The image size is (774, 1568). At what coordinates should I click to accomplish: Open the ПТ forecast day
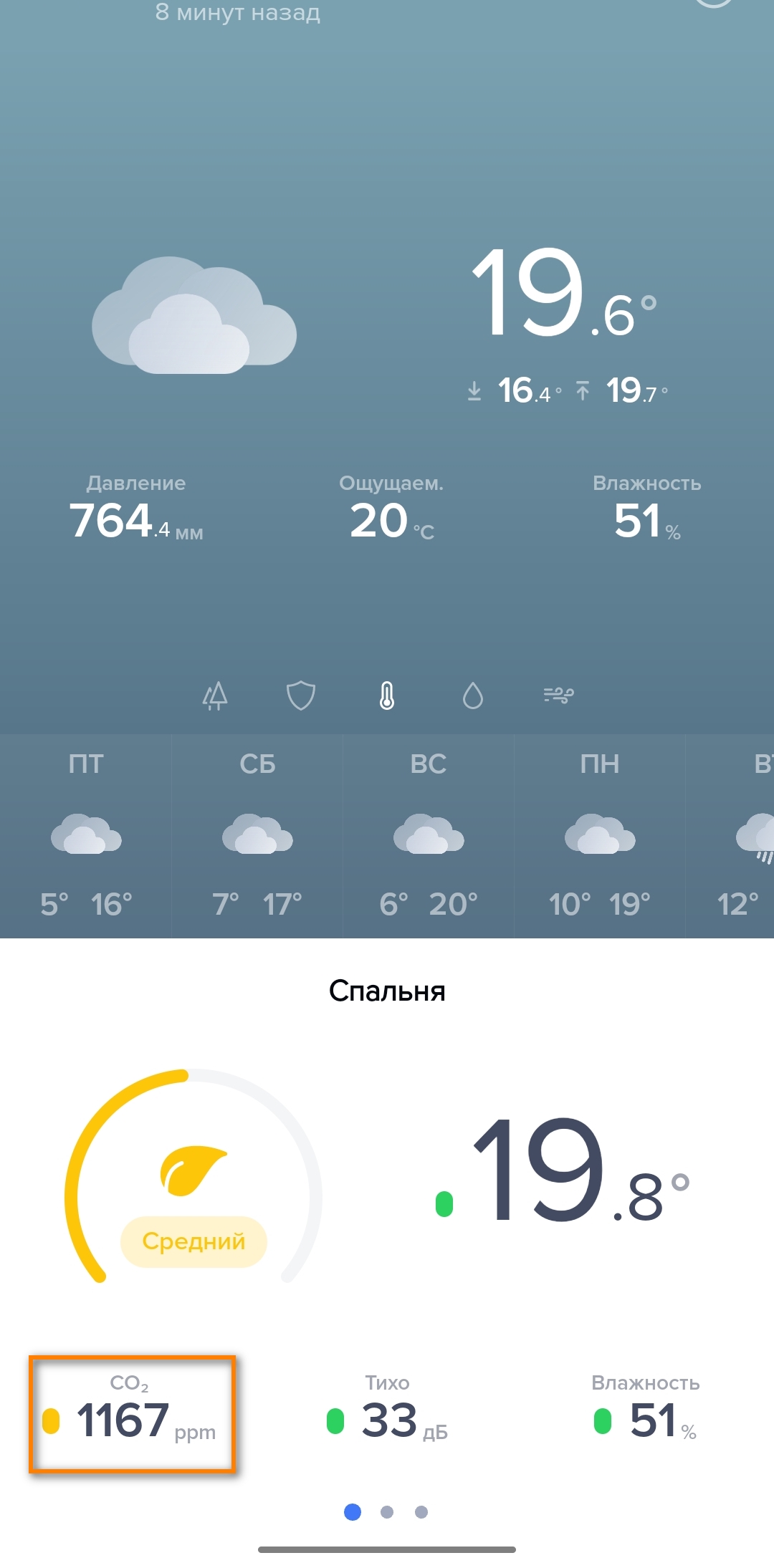pyautogui.click(x=86, y=836)
